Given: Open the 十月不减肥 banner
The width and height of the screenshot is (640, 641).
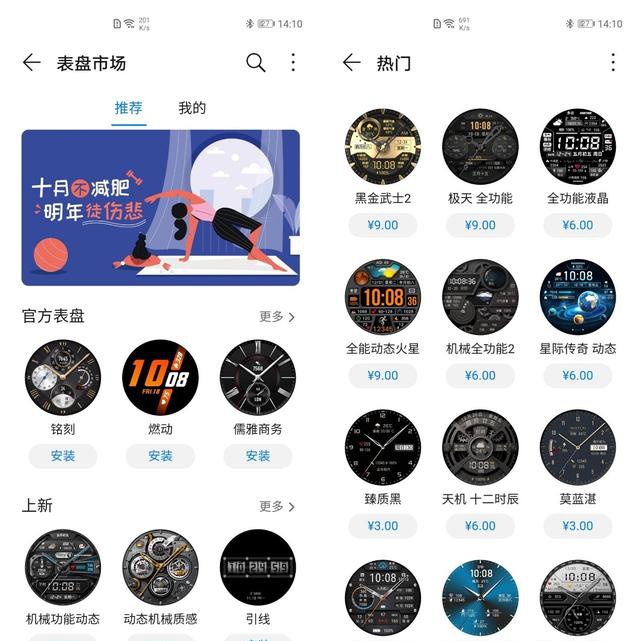Looking at the screenshot, I should (160, 207).
